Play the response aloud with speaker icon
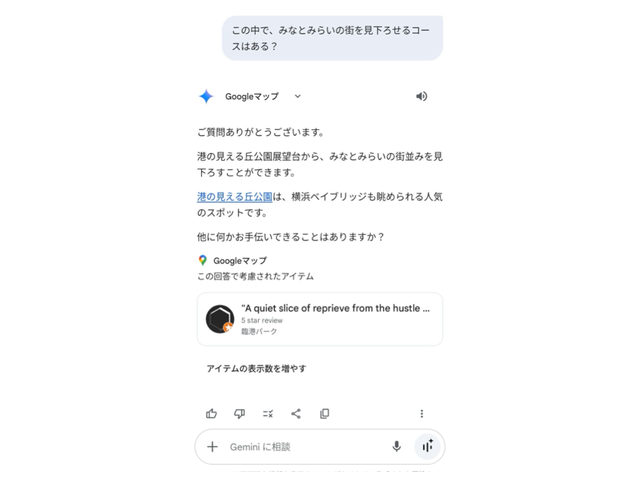 pos(421,97)
